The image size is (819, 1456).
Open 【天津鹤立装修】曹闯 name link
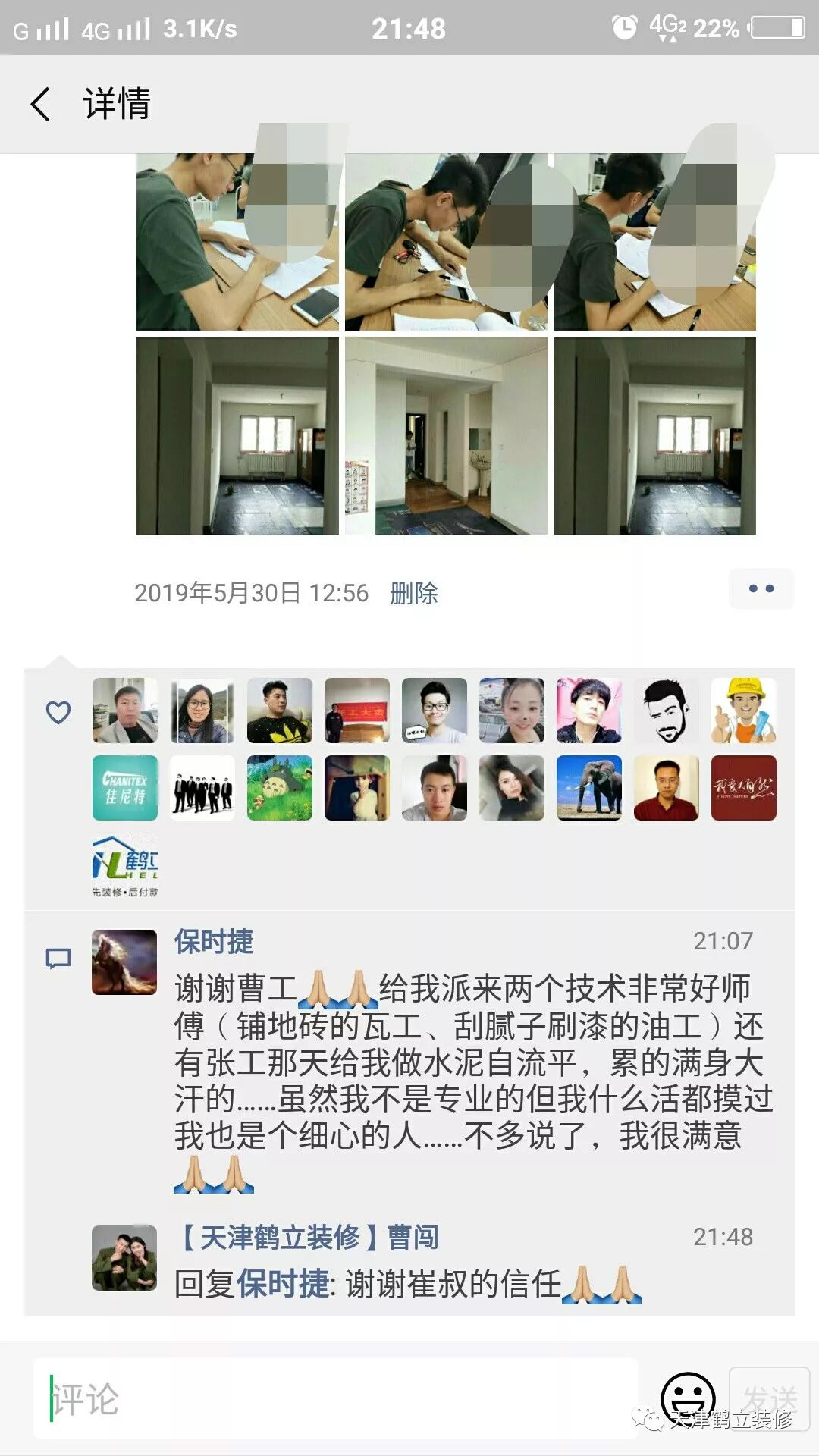[307, 1237]
